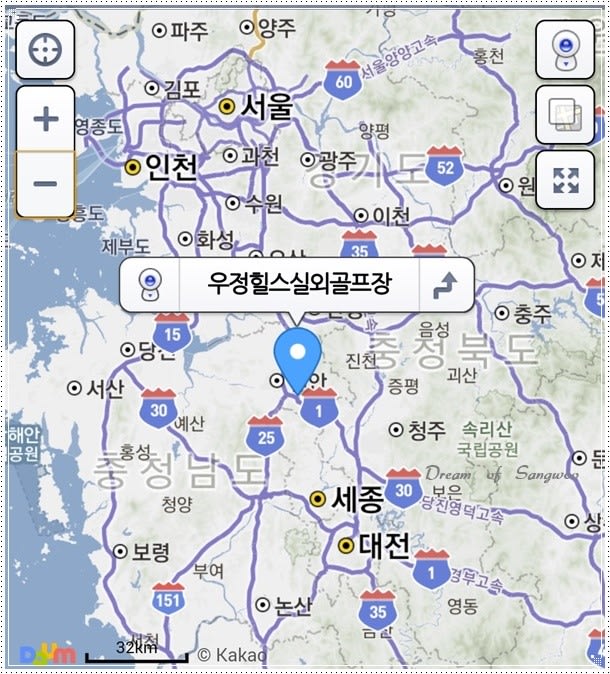The image size is (610, 674).
Task: Center map on current location
Action: tap(45, 49)
